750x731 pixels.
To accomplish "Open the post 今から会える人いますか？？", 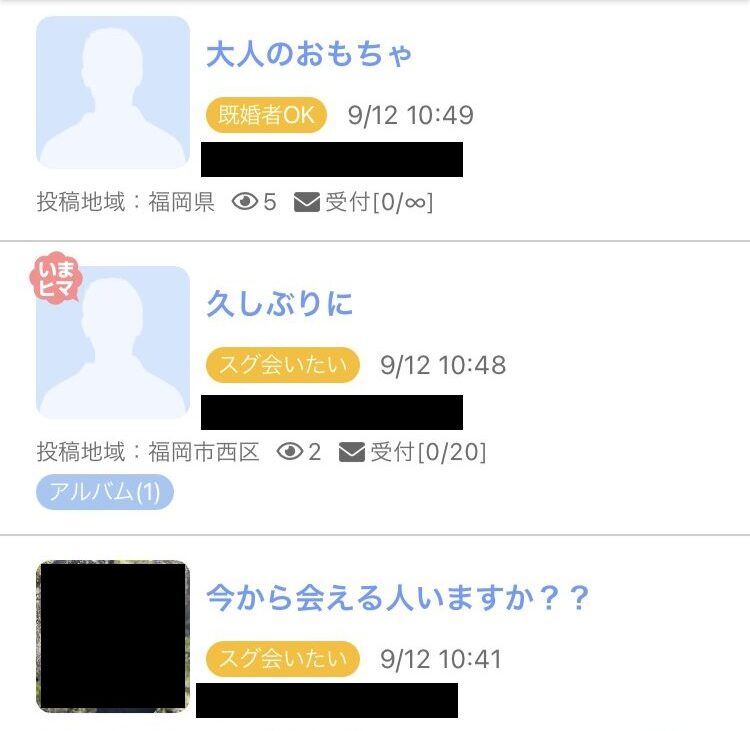I will [398, 599].
